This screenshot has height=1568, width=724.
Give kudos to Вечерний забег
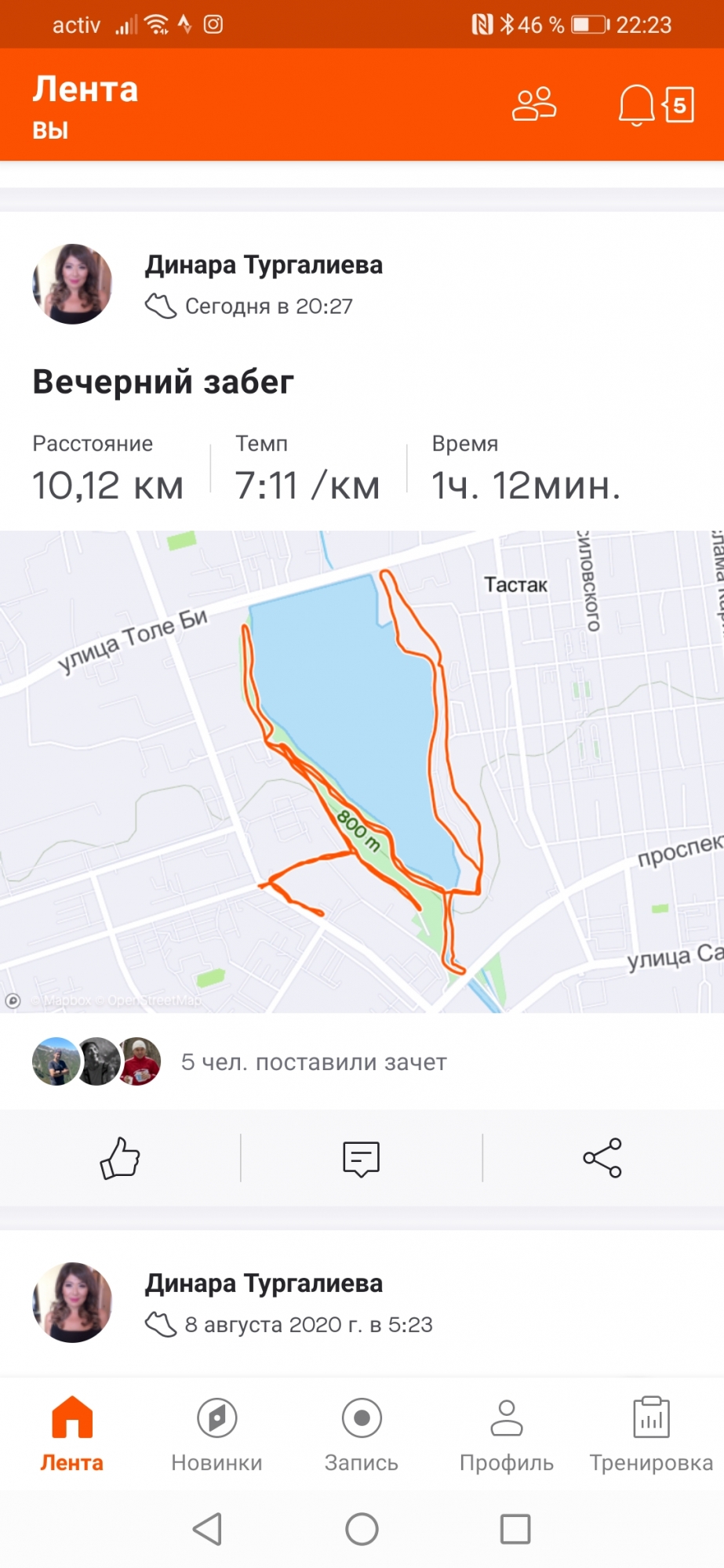click(120, 1158)
